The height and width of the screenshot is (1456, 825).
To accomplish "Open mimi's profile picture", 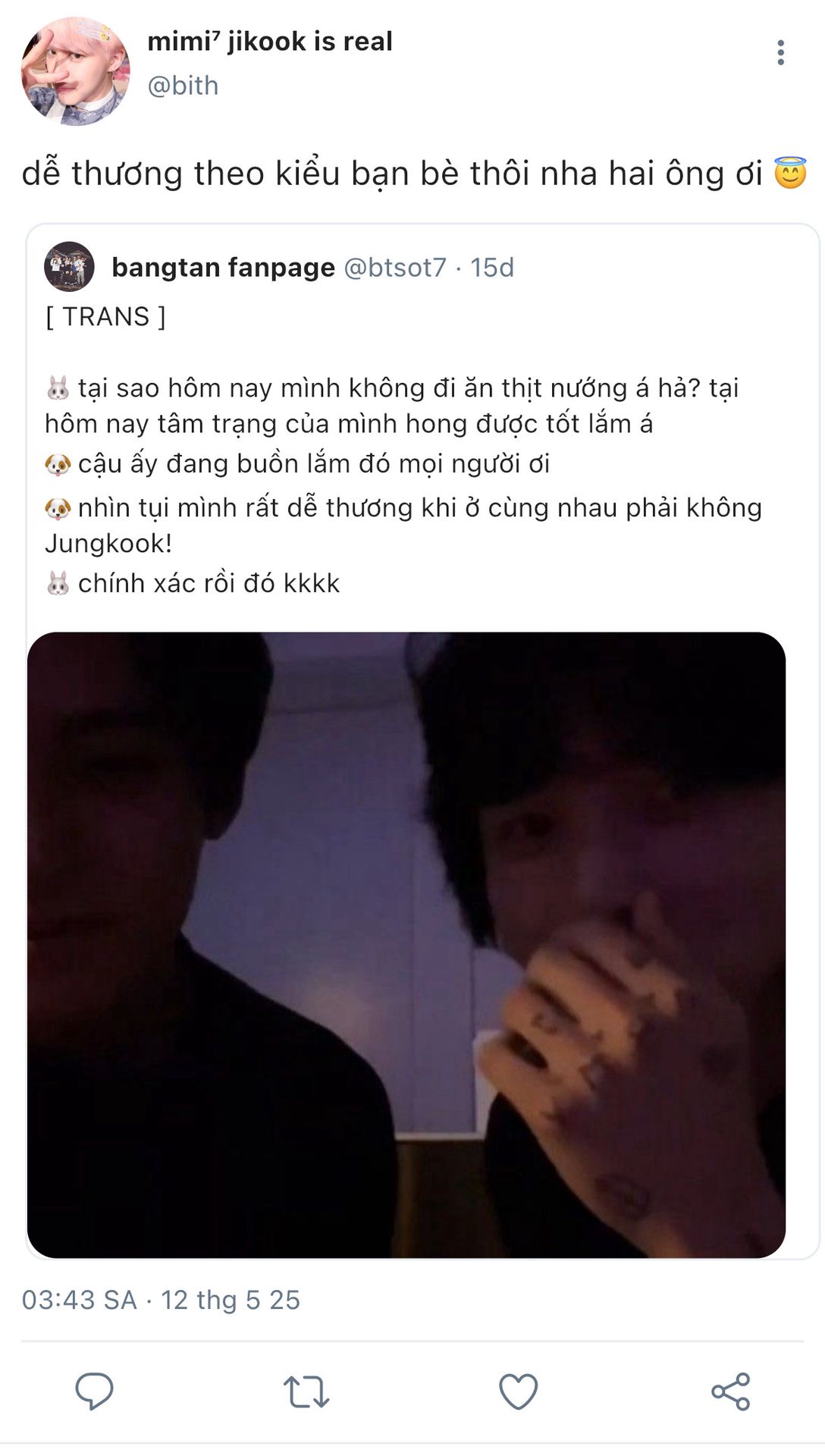I will (x=75, y=71).
